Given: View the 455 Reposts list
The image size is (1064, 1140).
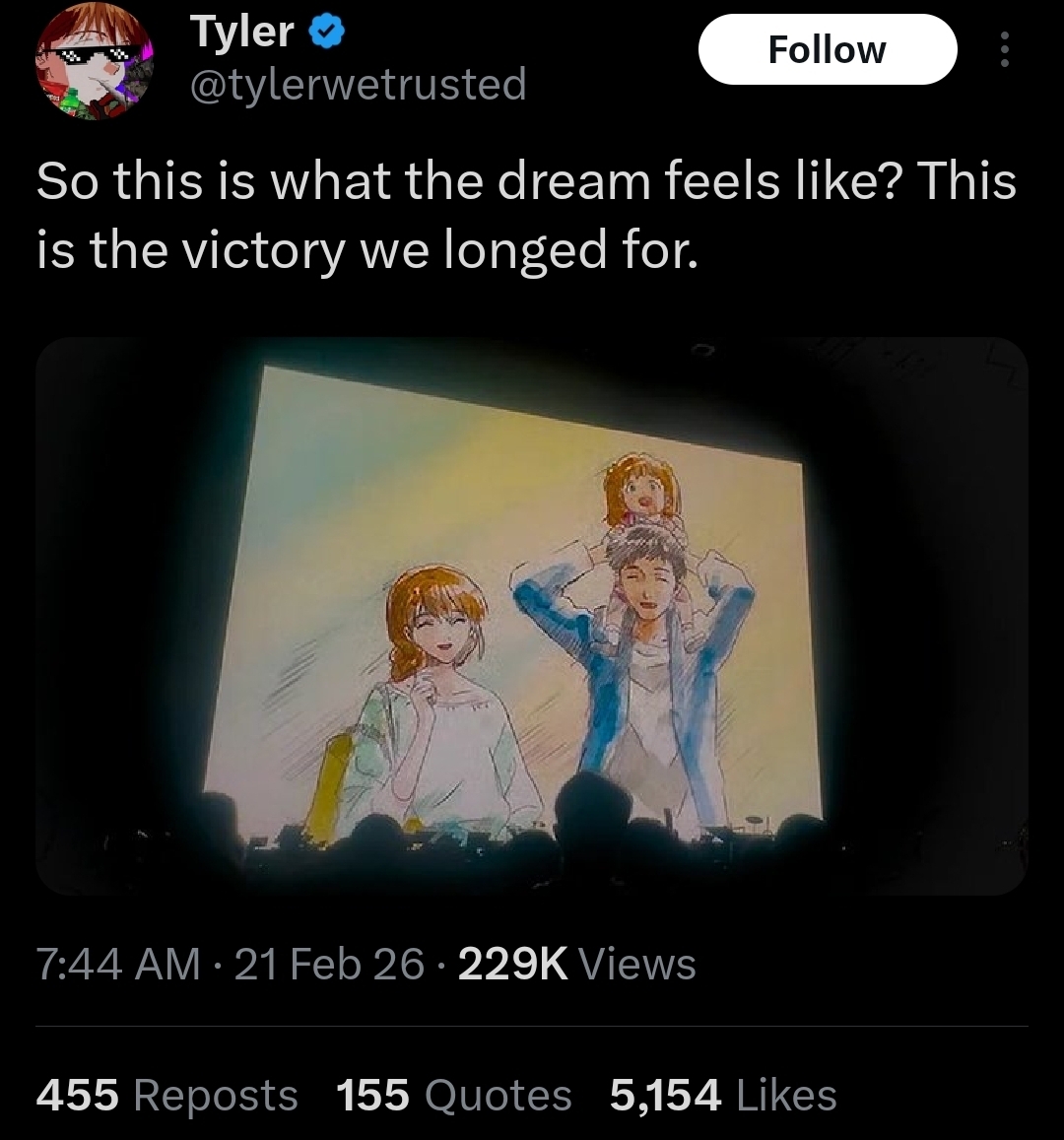Looking at the screenshot, I should click(166, 1096).
